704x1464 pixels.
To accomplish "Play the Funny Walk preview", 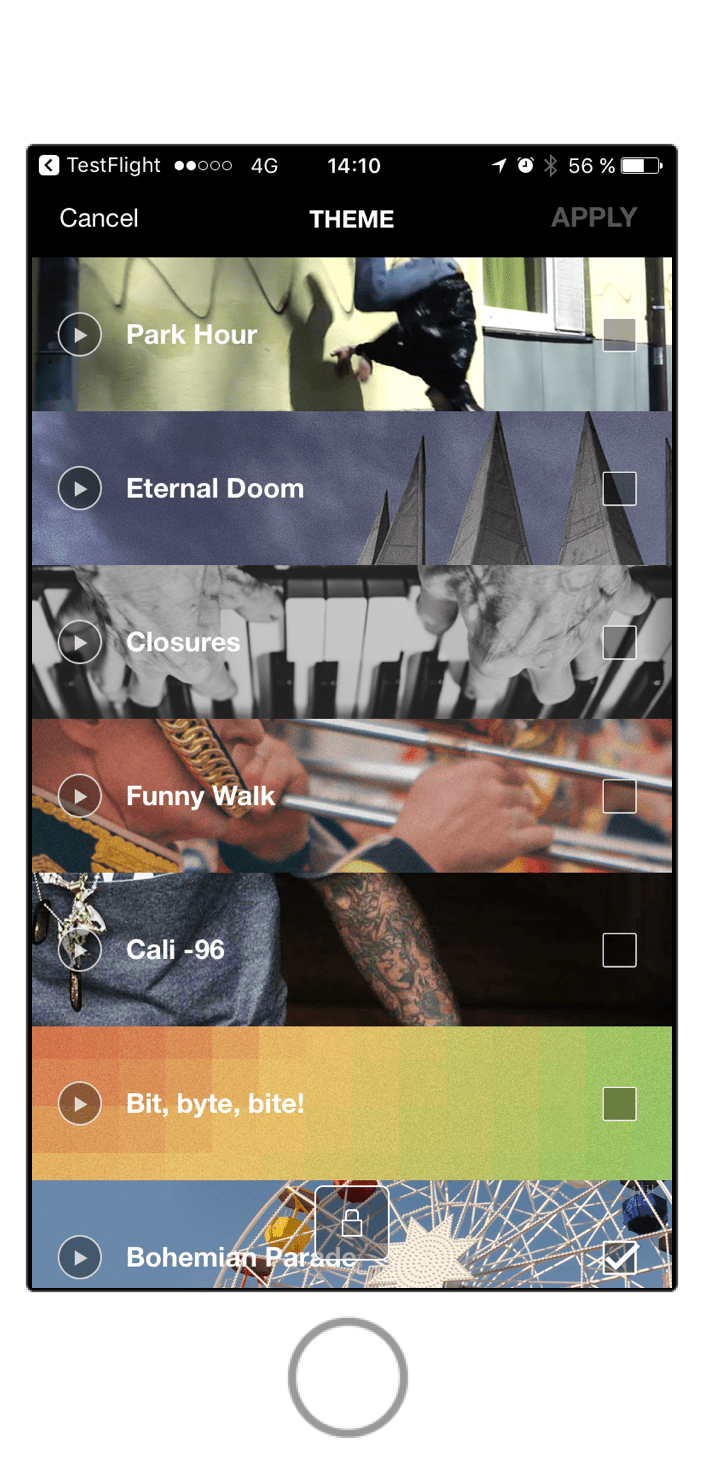I will pos(80,796).
